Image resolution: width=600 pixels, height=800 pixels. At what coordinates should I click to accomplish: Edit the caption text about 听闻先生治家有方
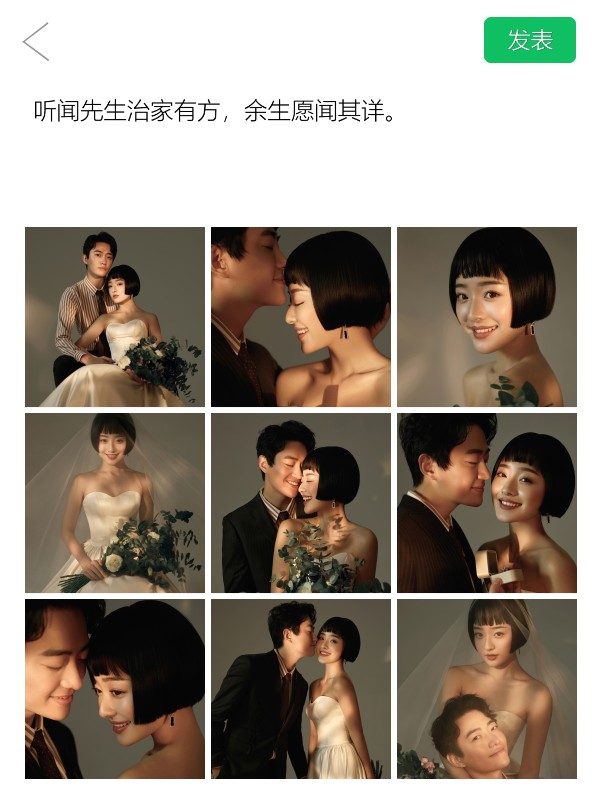point(215,111)
